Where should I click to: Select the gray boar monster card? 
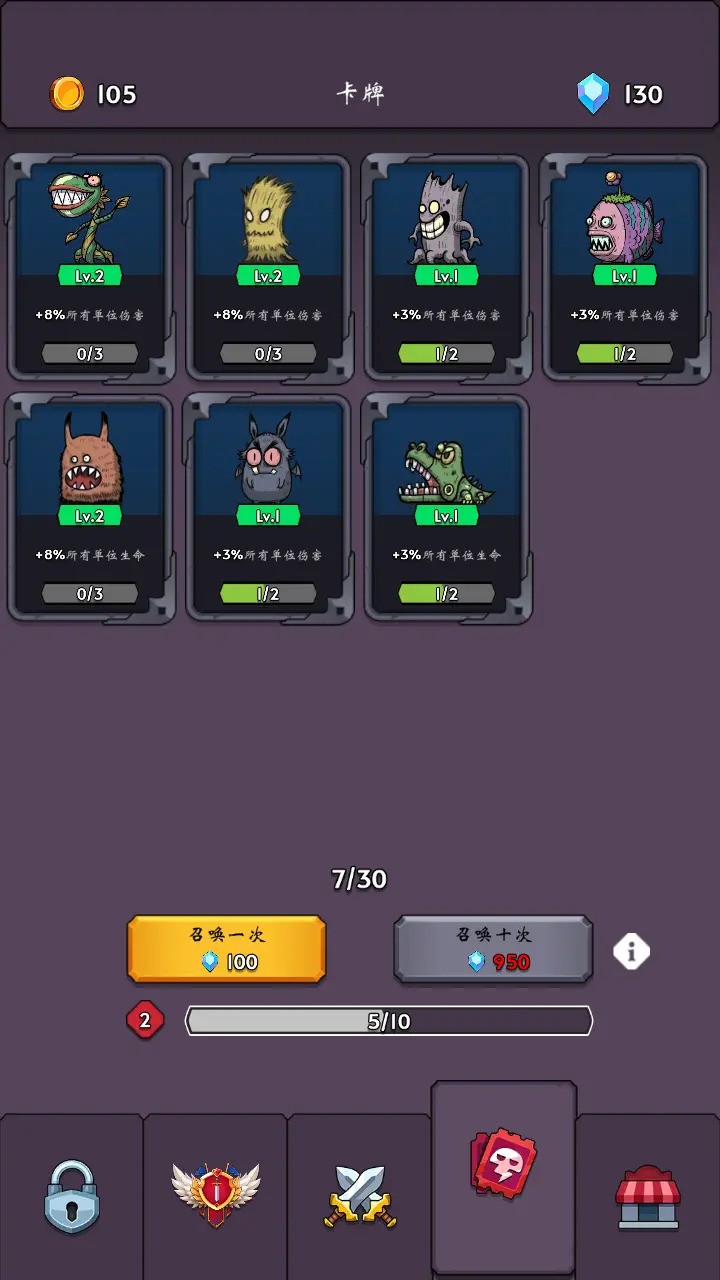pos(269,505)
